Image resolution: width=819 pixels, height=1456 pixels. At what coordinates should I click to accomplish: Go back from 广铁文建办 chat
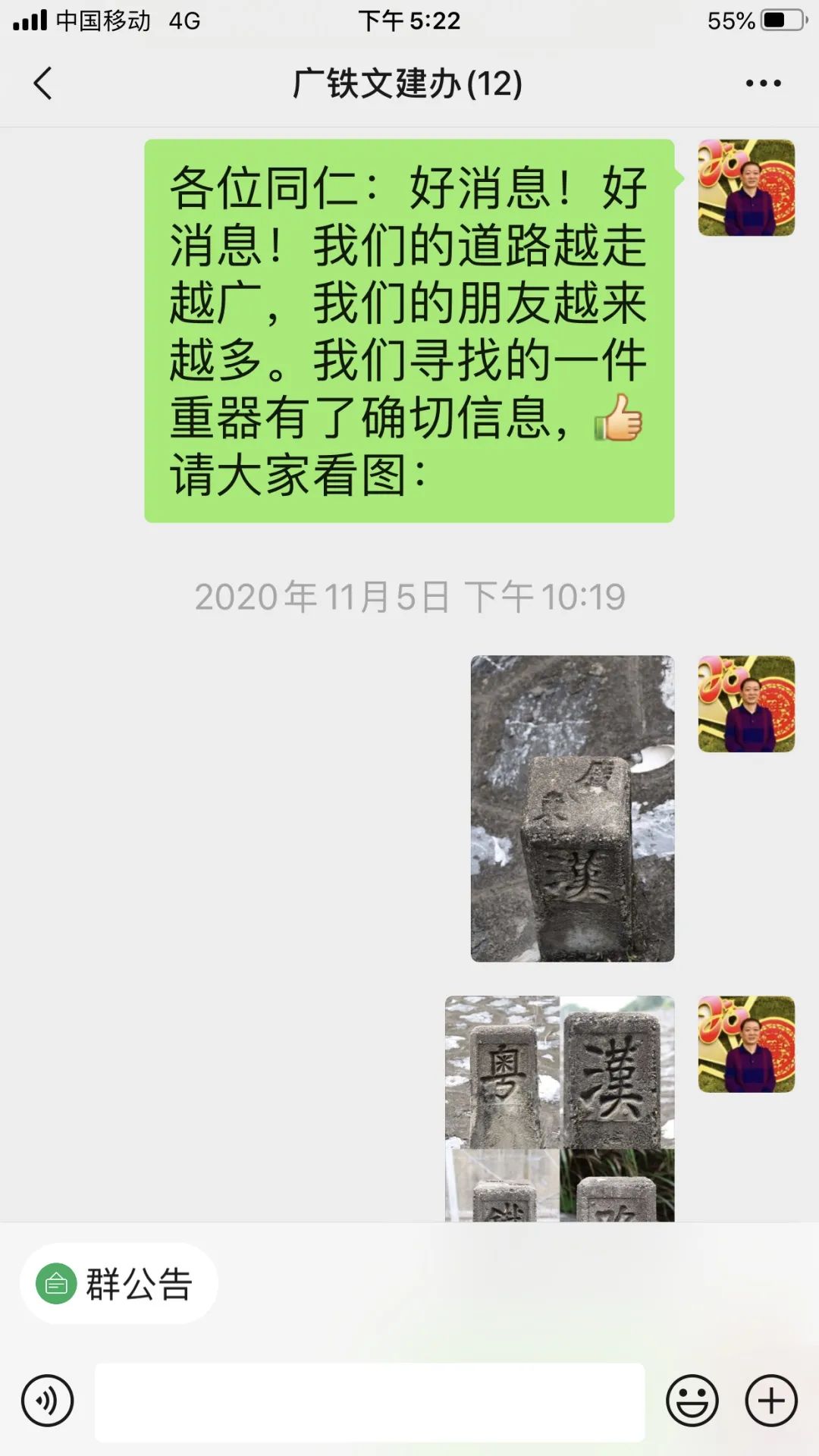tap(43, 83)
